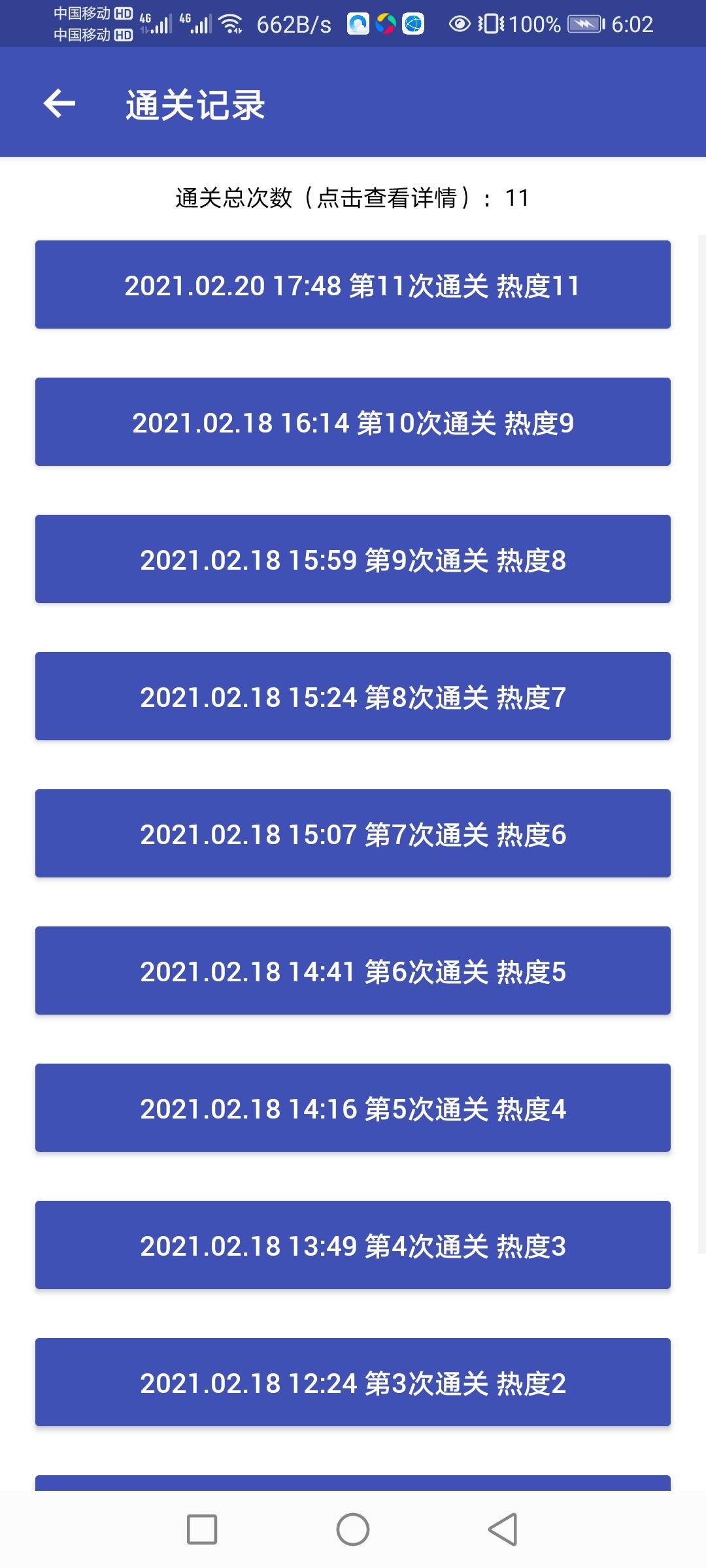View the 2021.02.18 14:41 第6次通关 record

coord(353,971)
